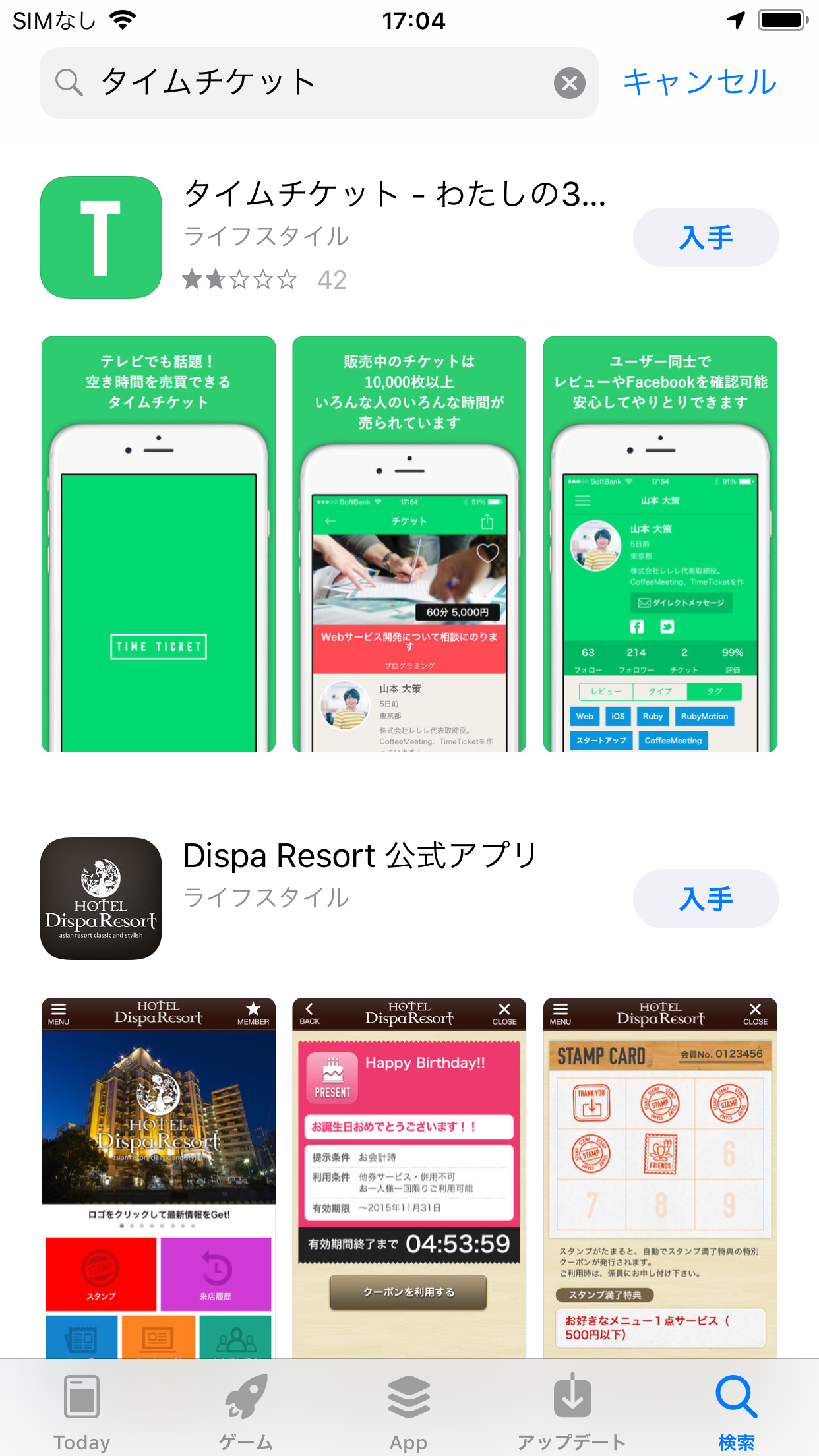View Dispa Resort STAMP CARD screenshot
This screenshot has width=819, height=1456.
(660, 1177)
